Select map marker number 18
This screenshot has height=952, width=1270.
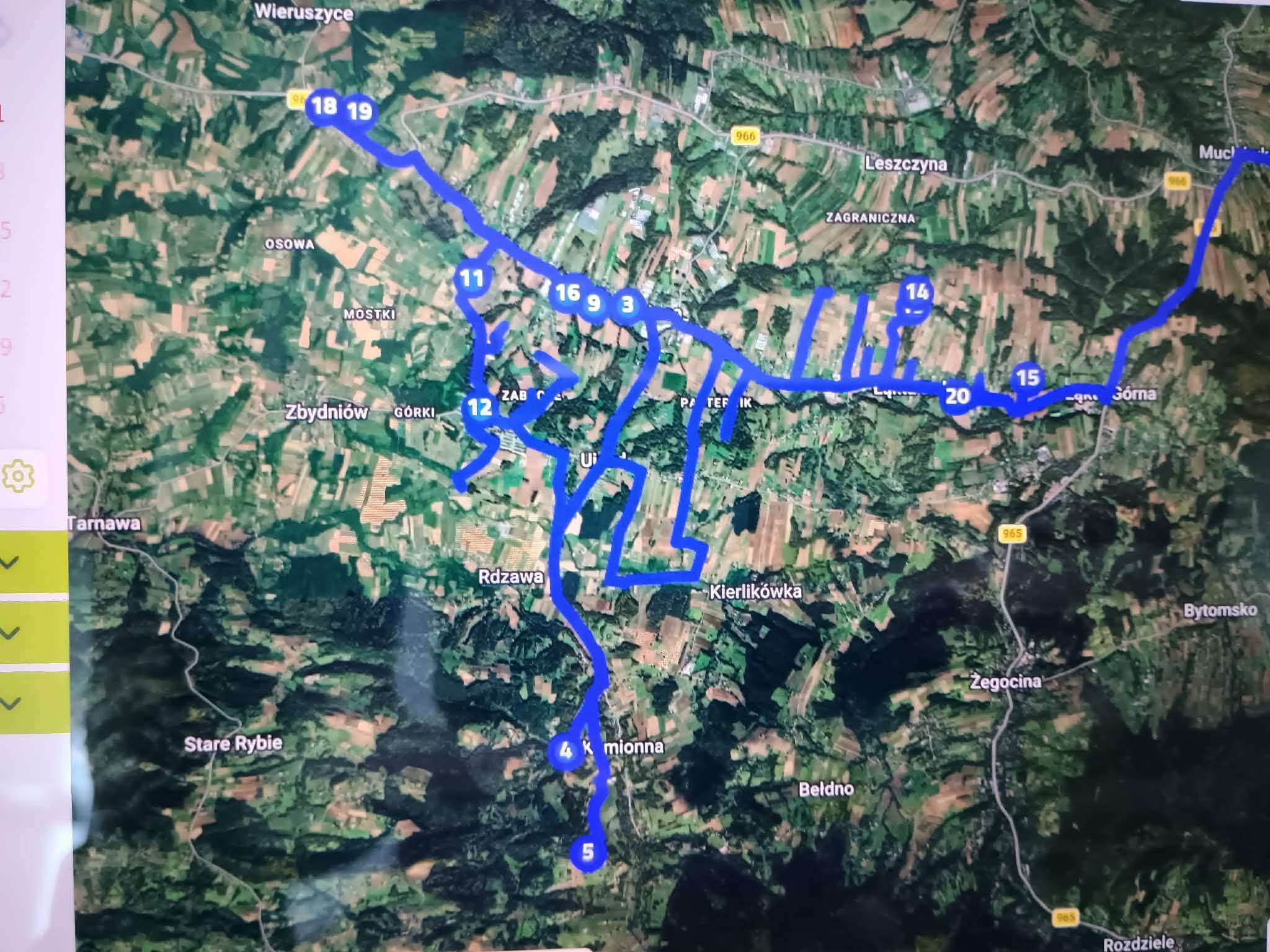[324, 107]
